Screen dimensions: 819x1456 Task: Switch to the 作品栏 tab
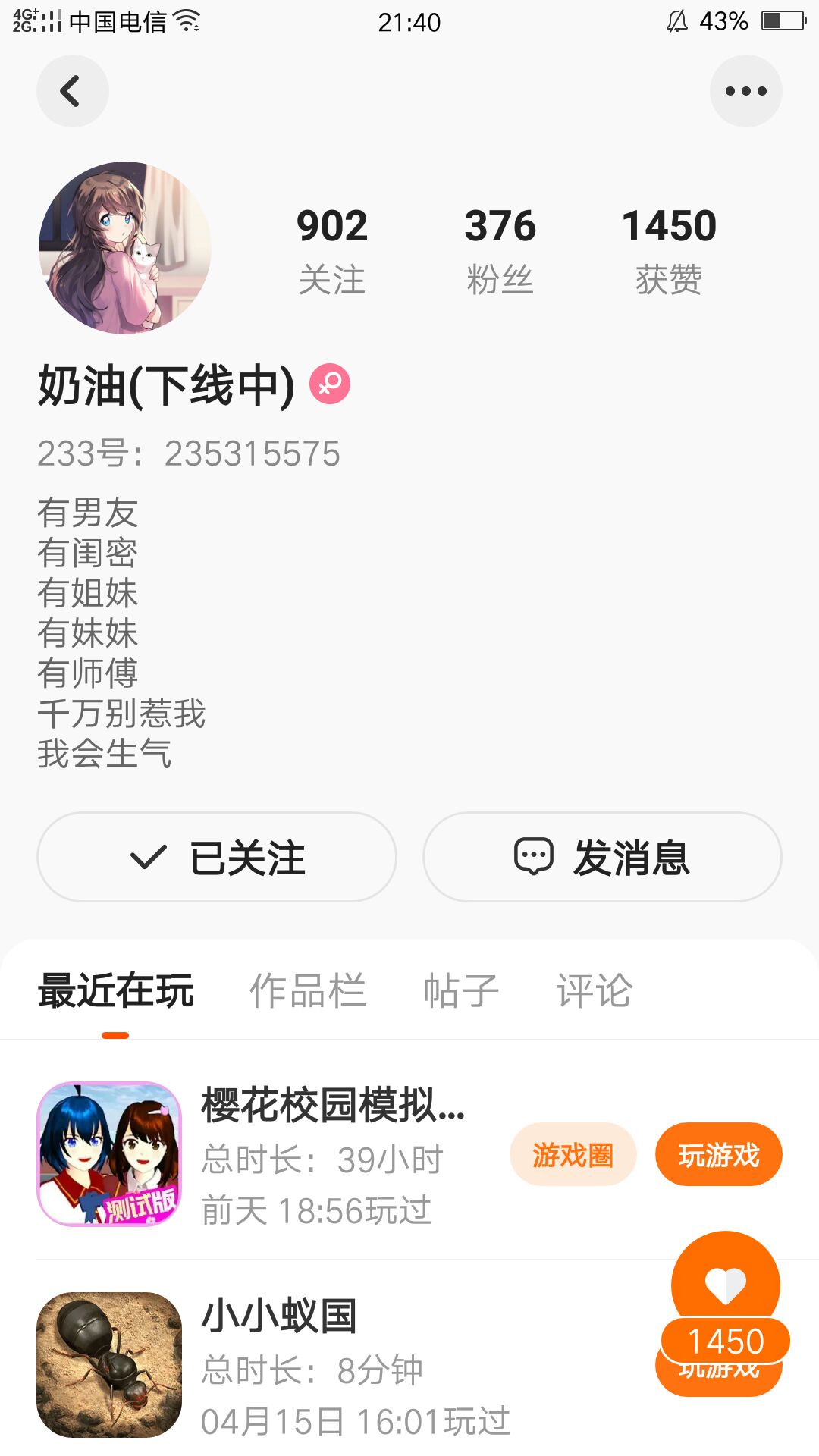308,990
